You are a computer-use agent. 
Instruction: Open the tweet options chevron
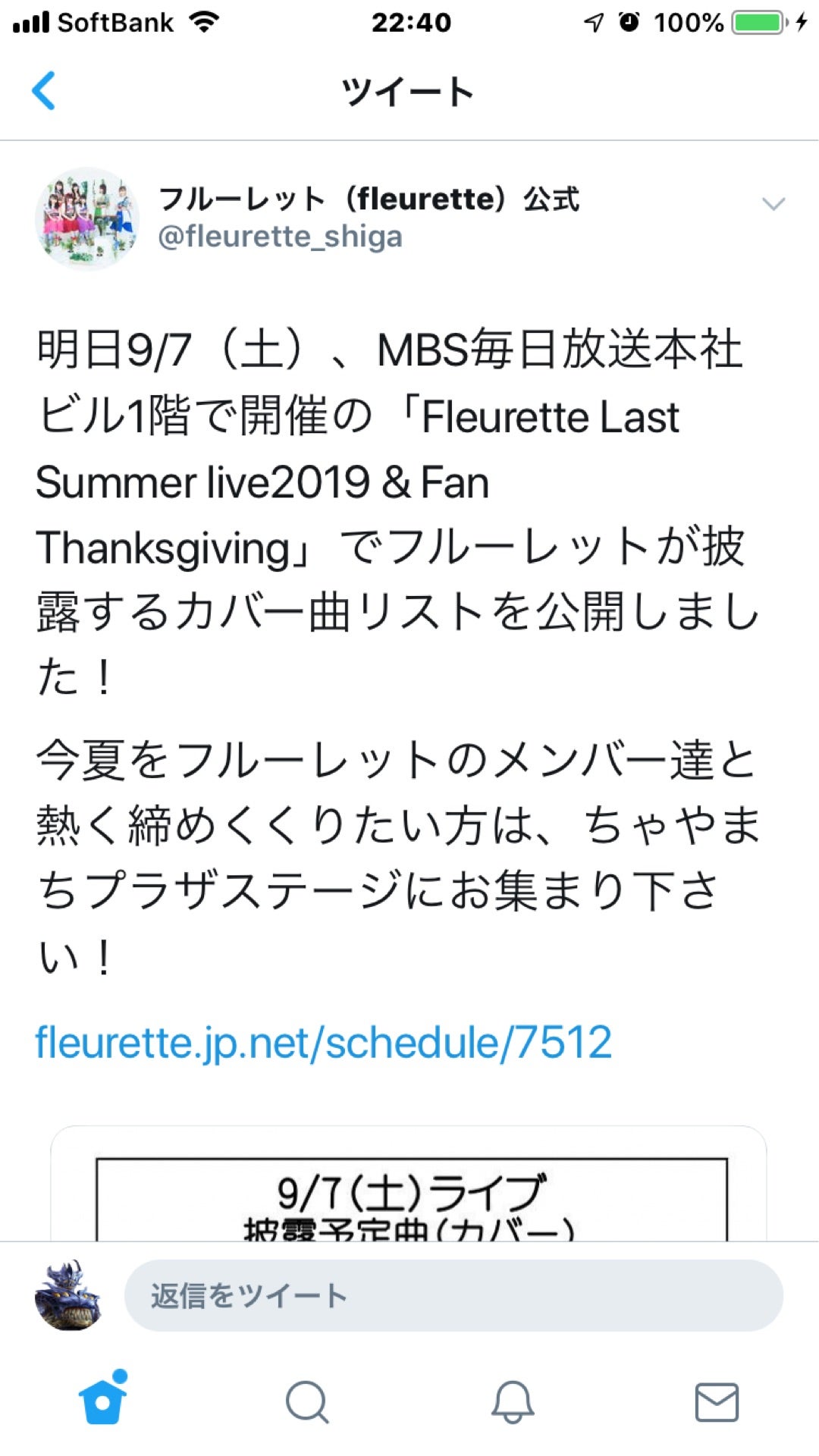(773, 203)
